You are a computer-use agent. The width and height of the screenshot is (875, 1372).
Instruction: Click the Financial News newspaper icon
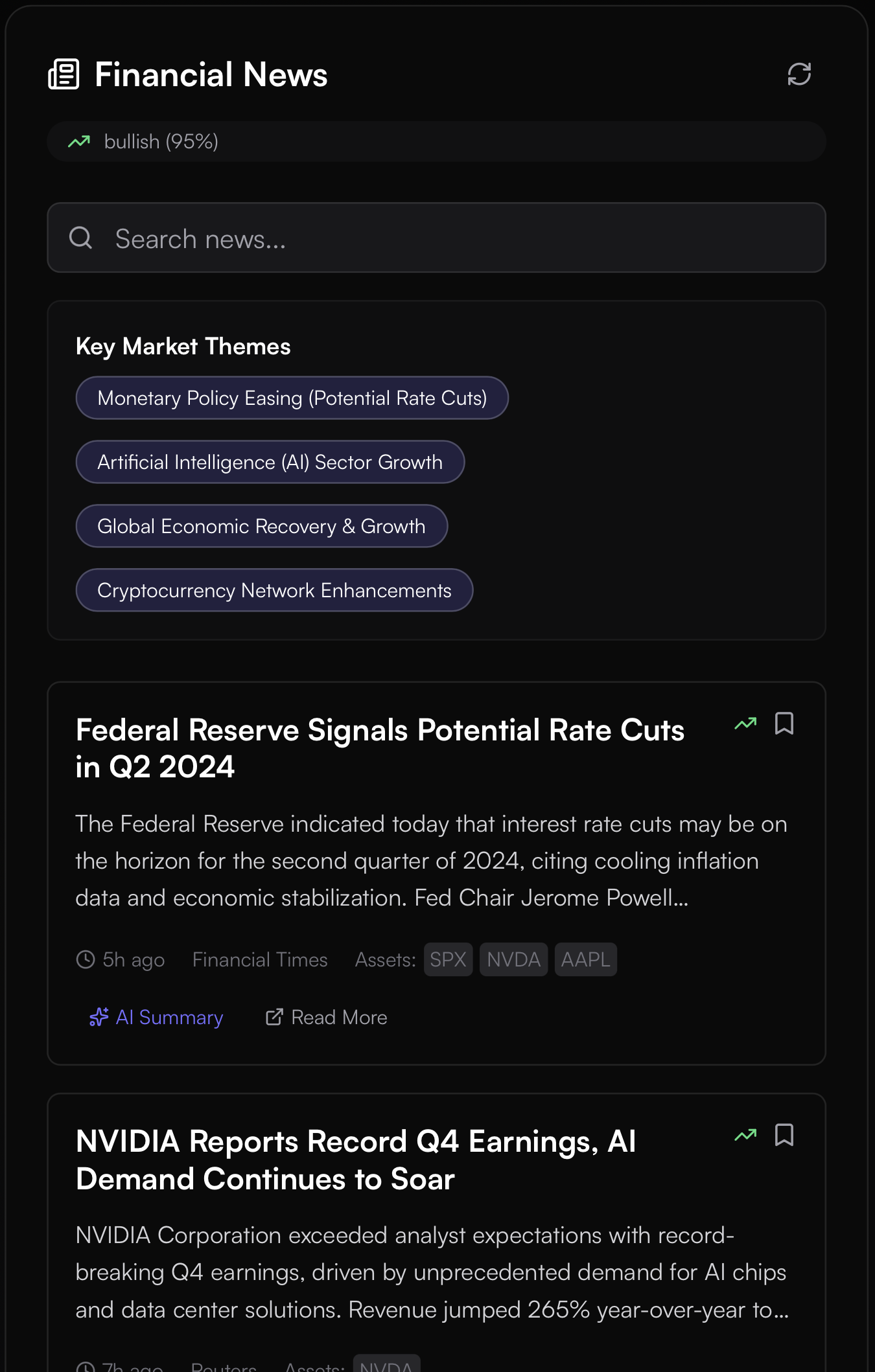(x=64, y=74)
